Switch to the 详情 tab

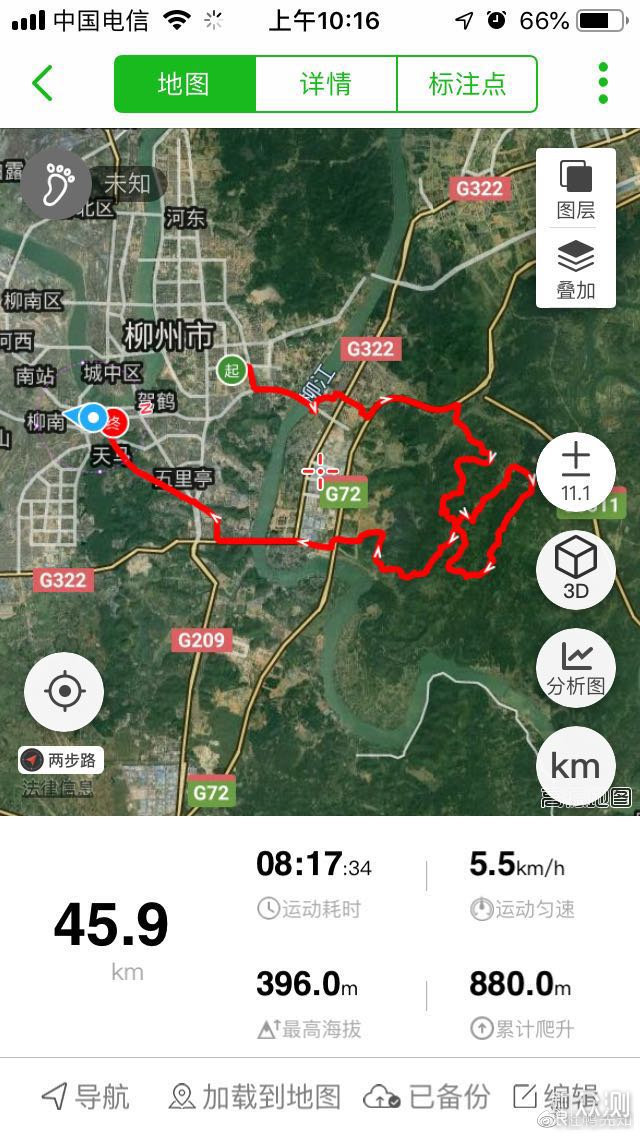click(326, 84)
